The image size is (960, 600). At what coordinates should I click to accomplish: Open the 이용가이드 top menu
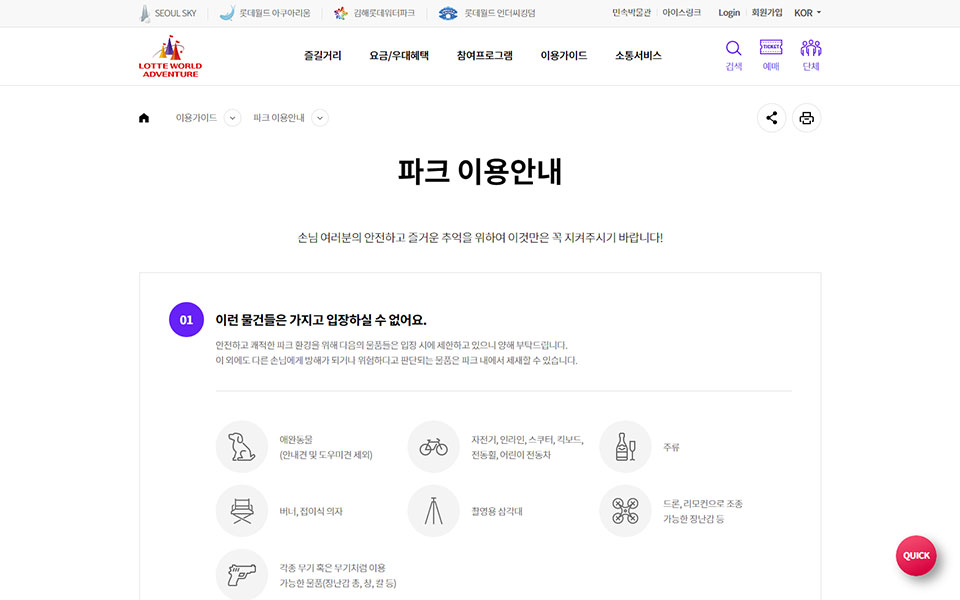[x=564, y=56]
